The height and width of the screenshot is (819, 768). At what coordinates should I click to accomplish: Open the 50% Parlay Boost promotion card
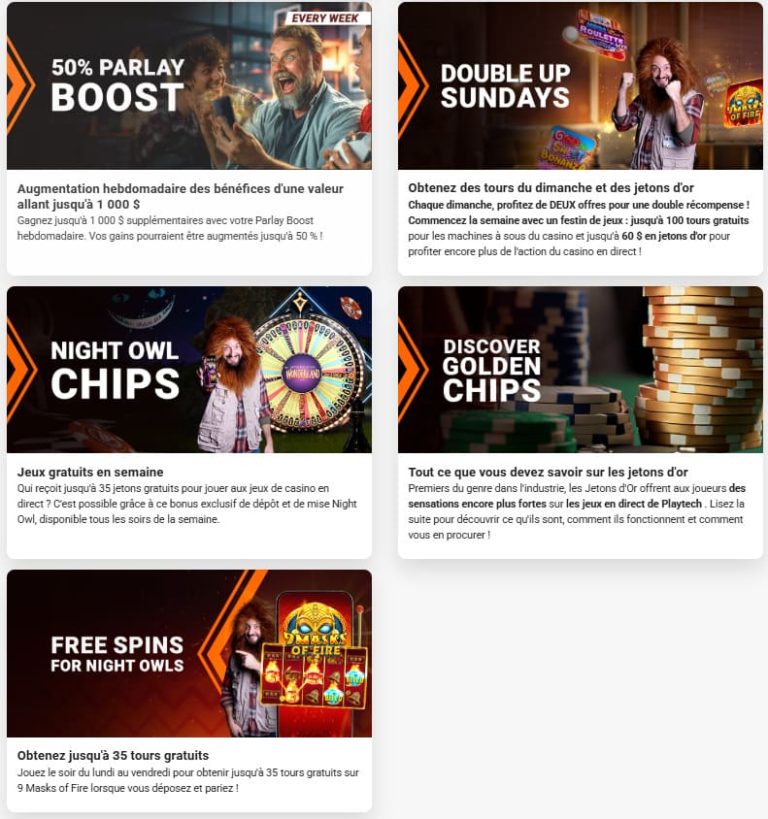tap(189, 86)
